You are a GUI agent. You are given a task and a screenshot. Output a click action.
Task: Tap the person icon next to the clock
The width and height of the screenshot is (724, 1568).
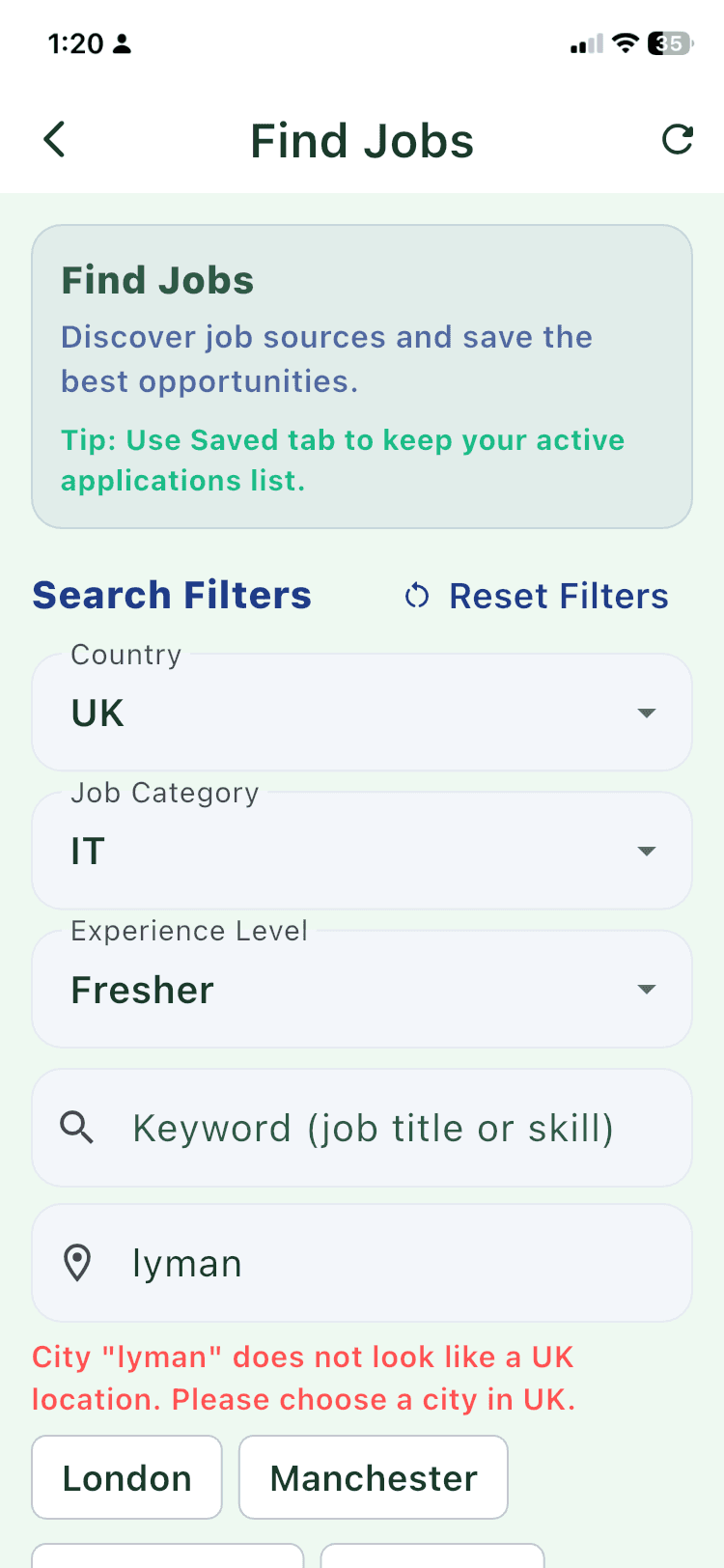point(120,43)
